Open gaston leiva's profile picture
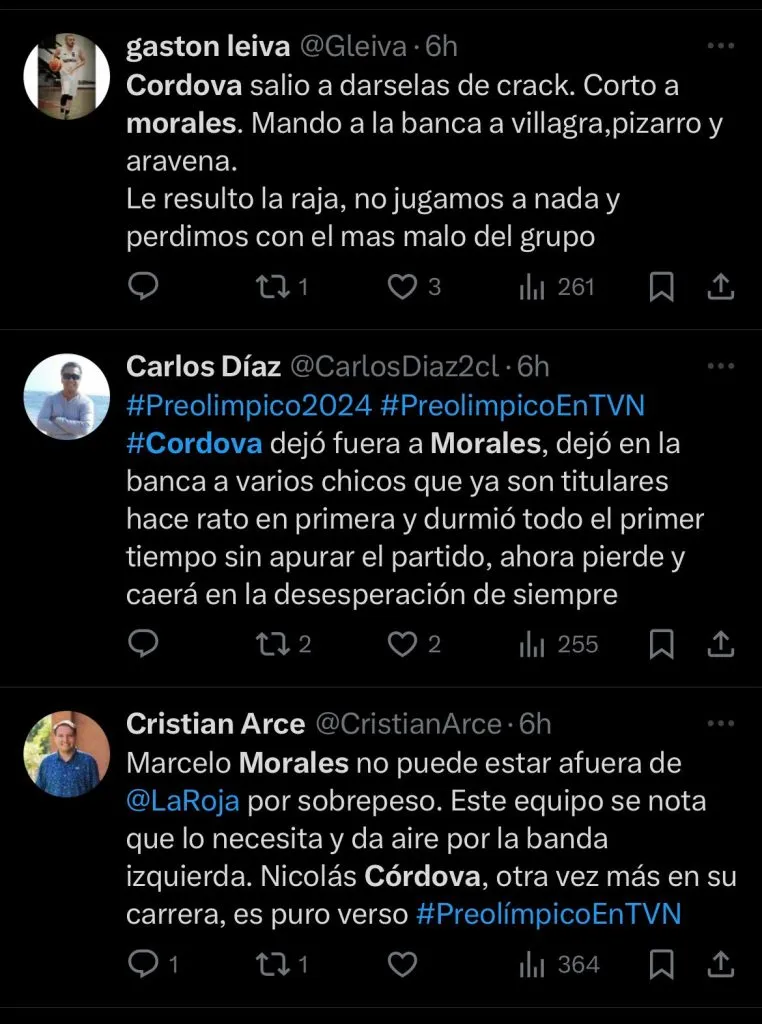The height and width of the screenshot is (1024, 762). pos(66,76)
